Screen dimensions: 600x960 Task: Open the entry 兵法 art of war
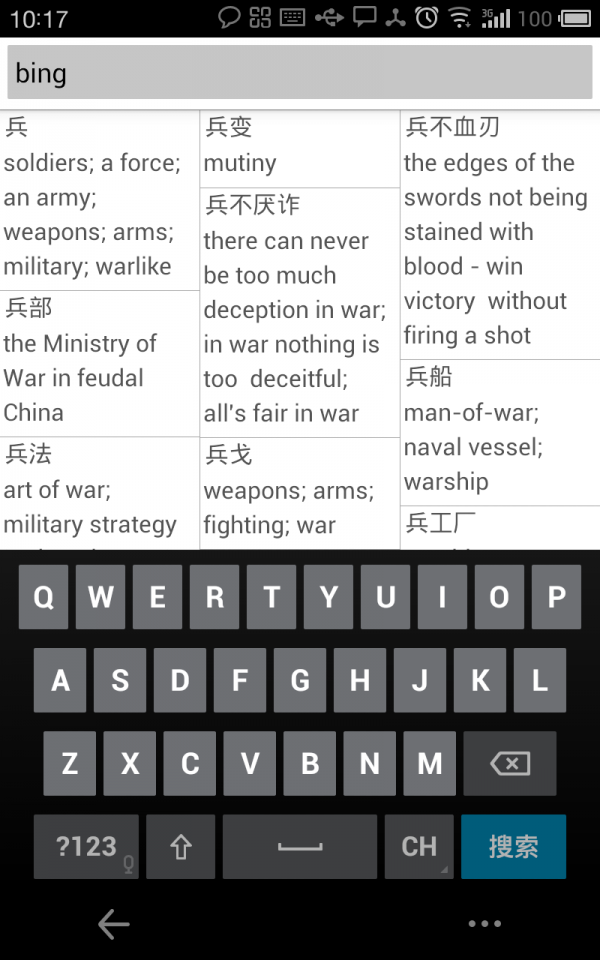[99, 492]
